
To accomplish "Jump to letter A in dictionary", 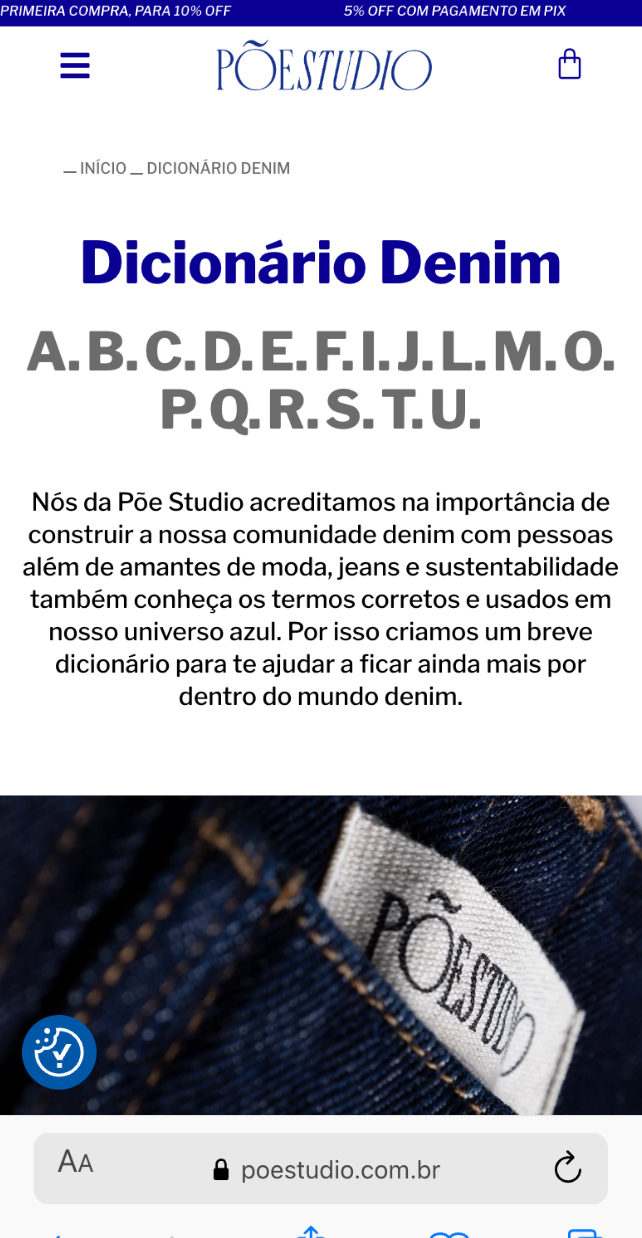I will coord(48,352).
